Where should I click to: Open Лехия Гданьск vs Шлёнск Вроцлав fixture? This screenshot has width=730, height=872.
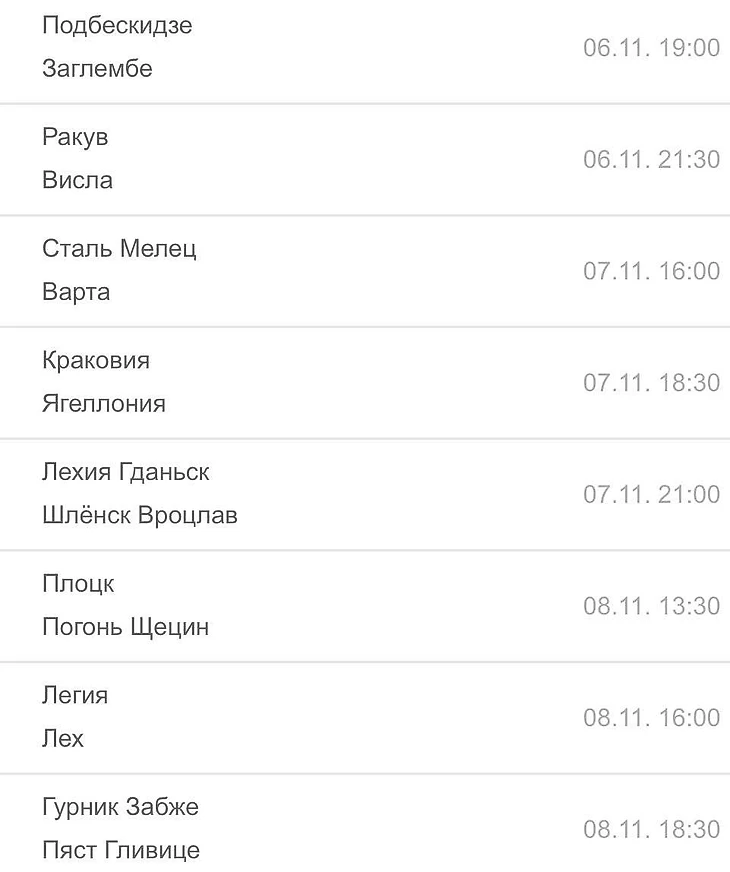point(365,494)
